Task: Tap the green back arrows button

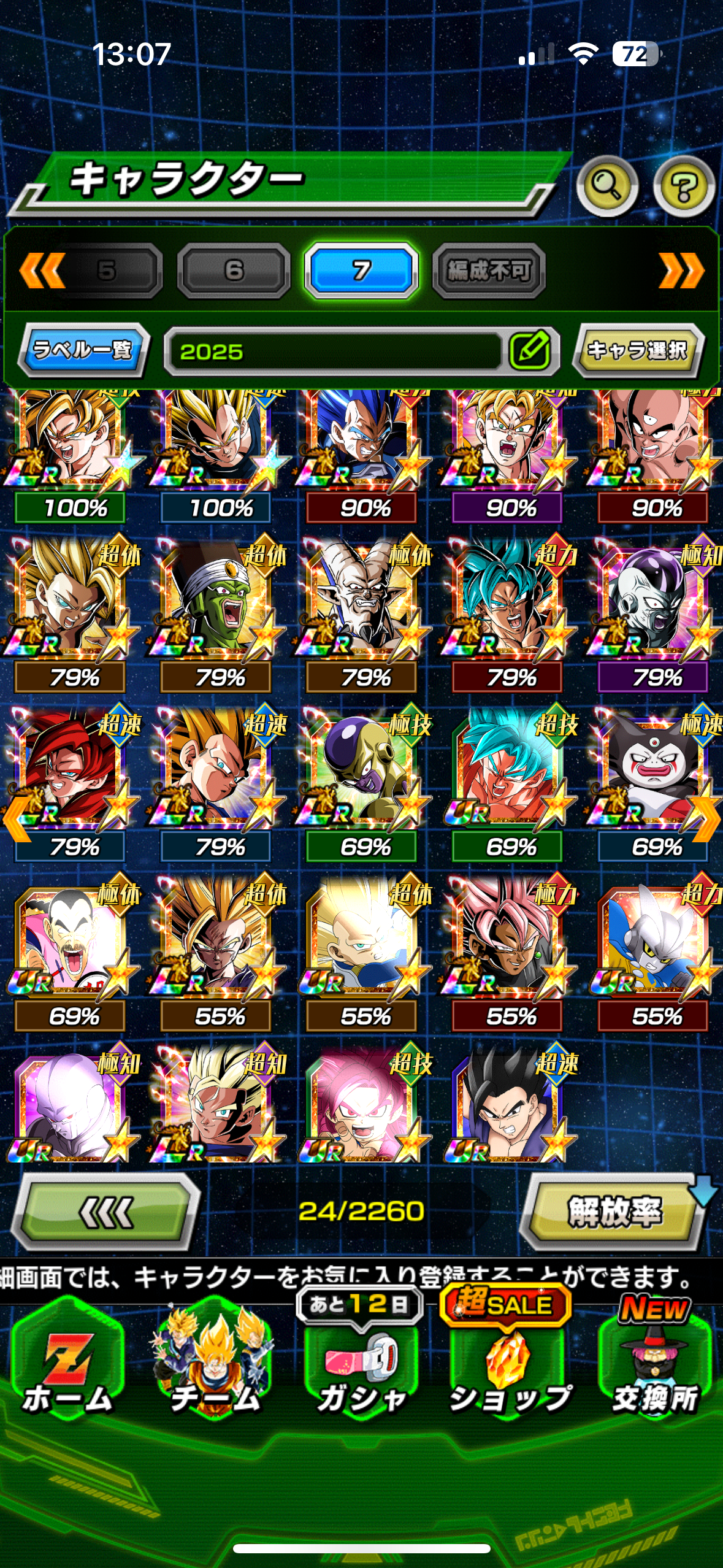Action: (106, 1212)
